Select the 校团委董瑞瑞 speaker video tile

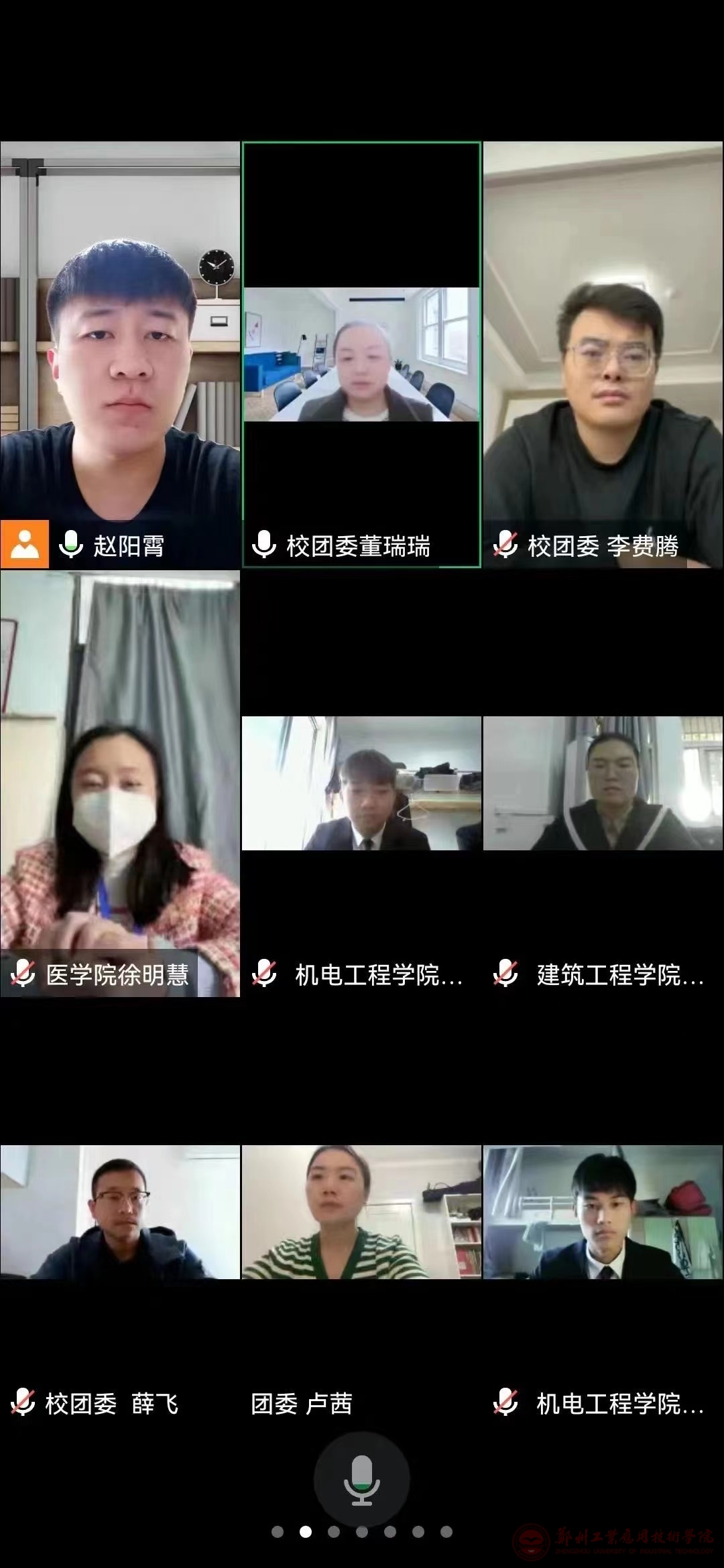(361, 355)
